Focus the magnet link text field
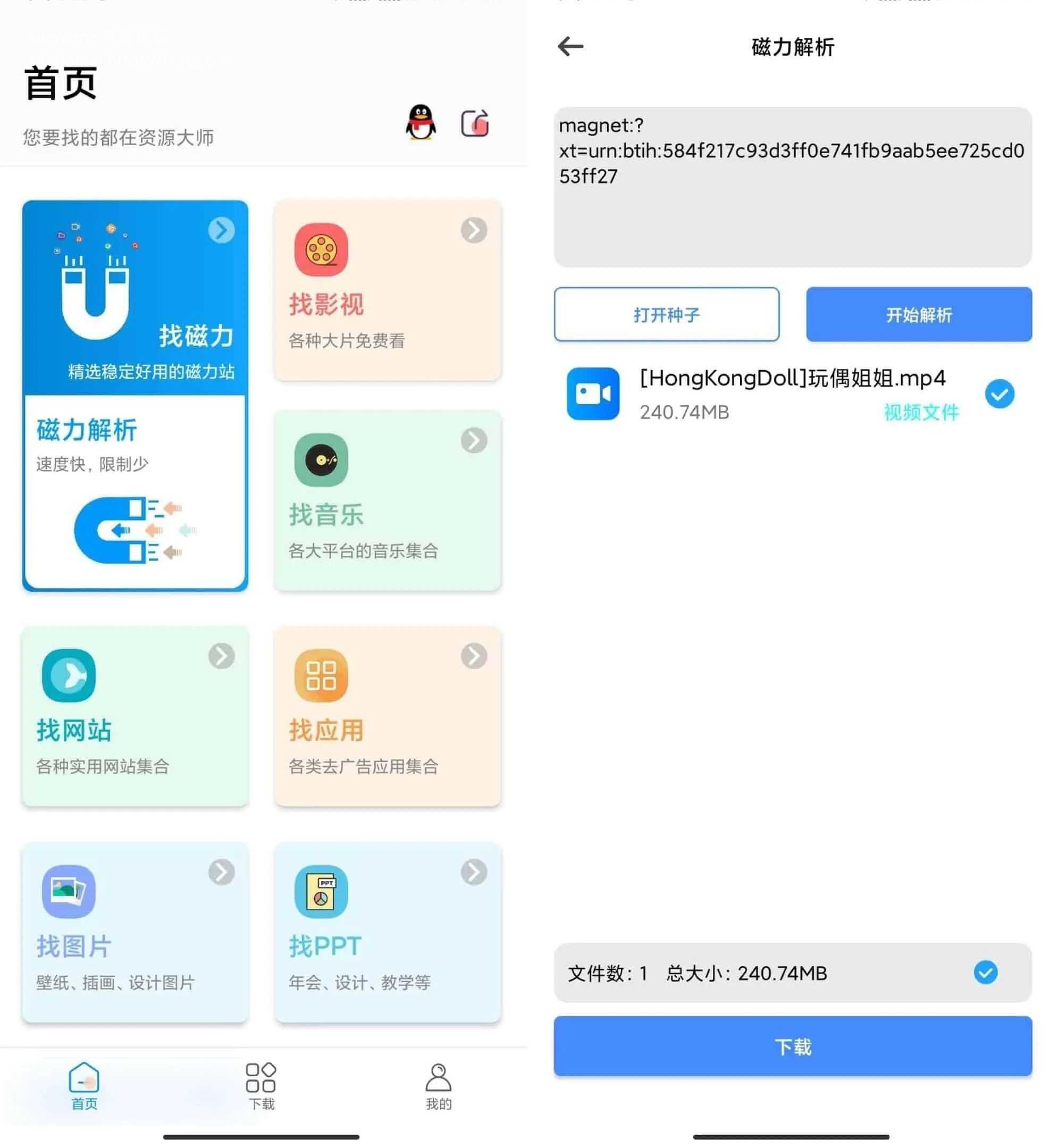This screenshot has width=1059, height=1148. [793, 187]
